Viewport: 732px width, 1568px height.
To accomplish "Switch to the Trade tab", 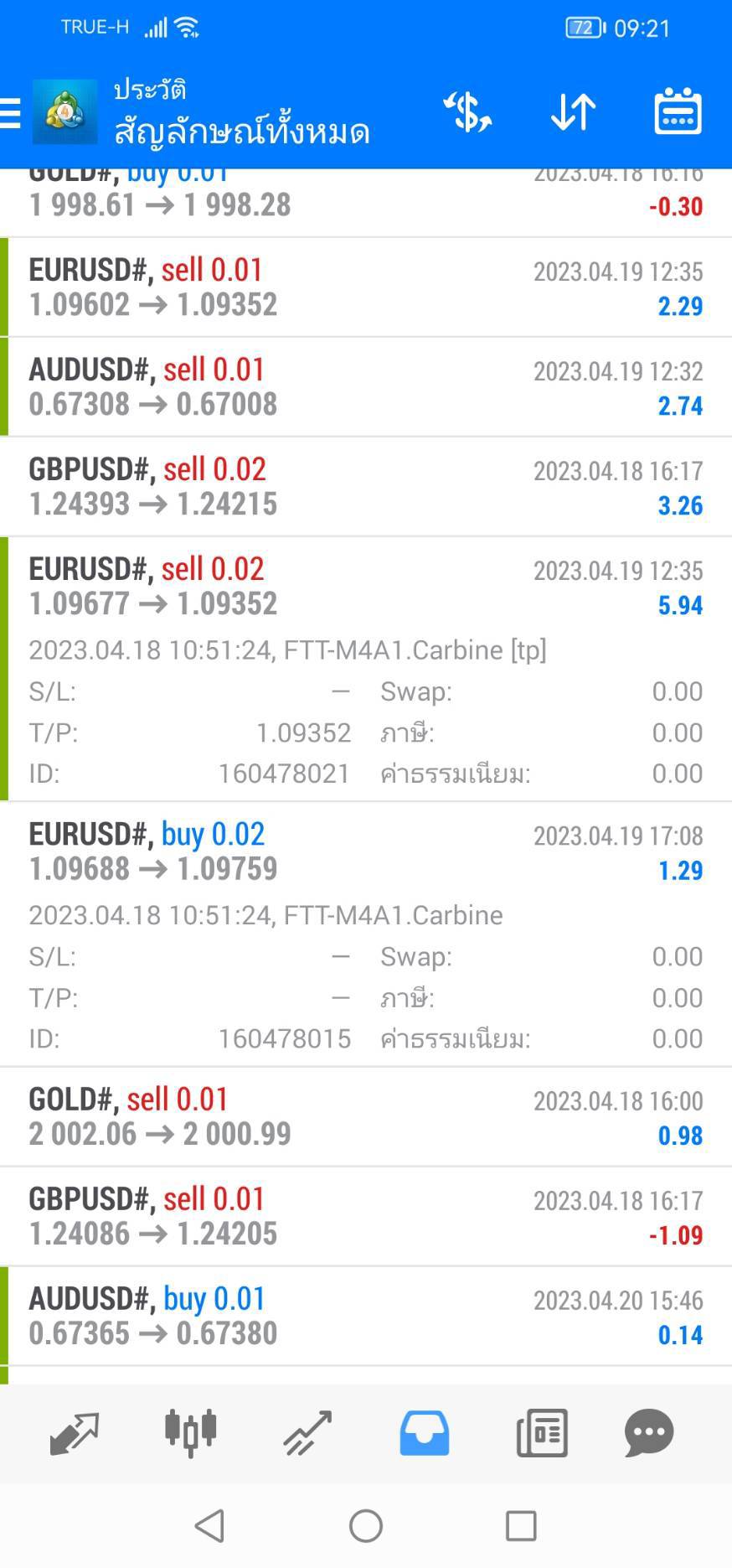I will click(307, 1432).
